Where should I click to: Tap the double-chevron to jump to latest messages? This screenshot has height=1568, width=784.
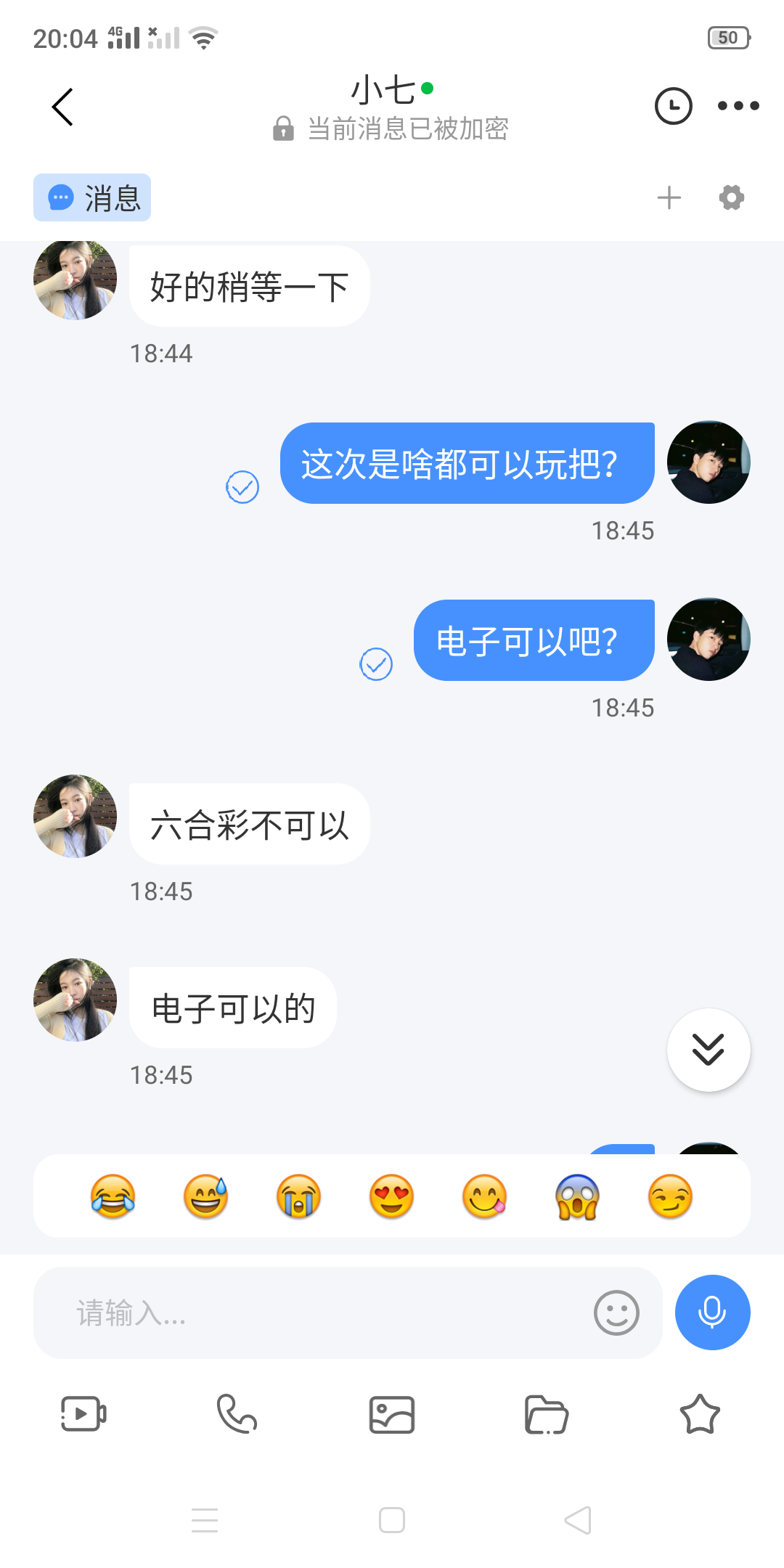[708, 1050]
